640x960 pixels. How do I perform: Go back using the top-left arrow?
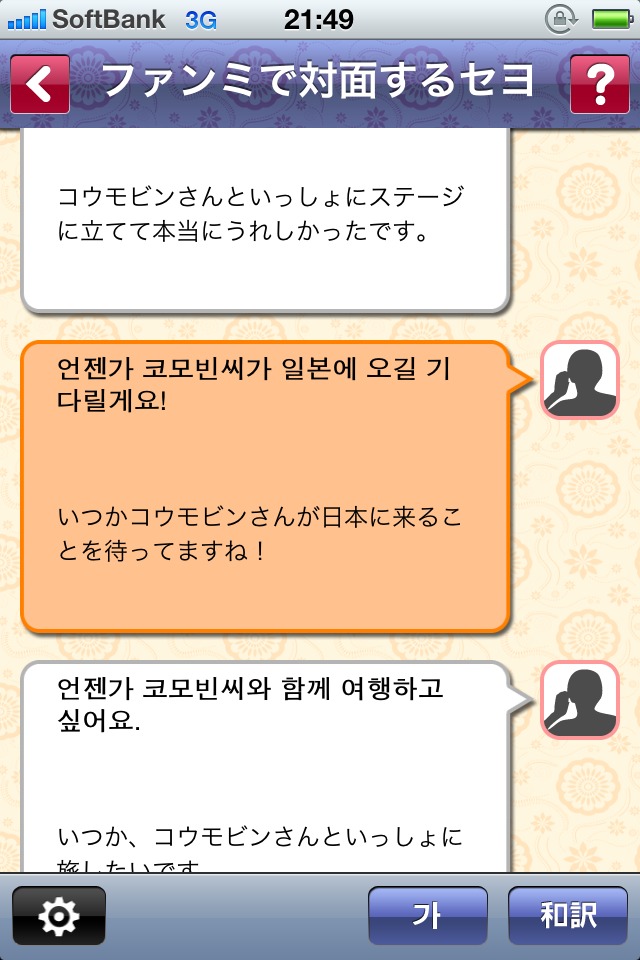point(40,84)
